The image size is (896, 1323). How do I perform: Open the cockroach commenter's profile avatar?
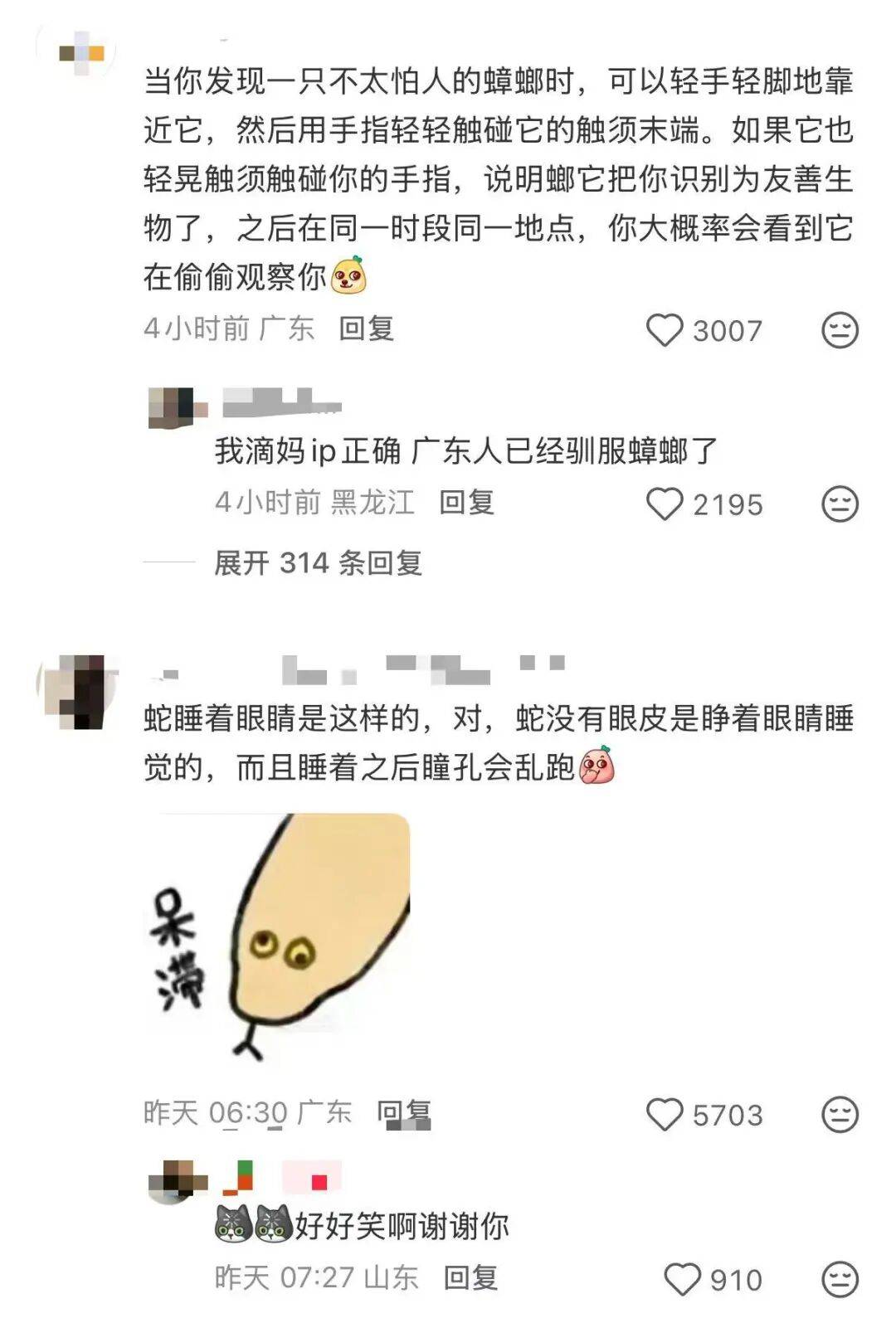coord(83,53)
